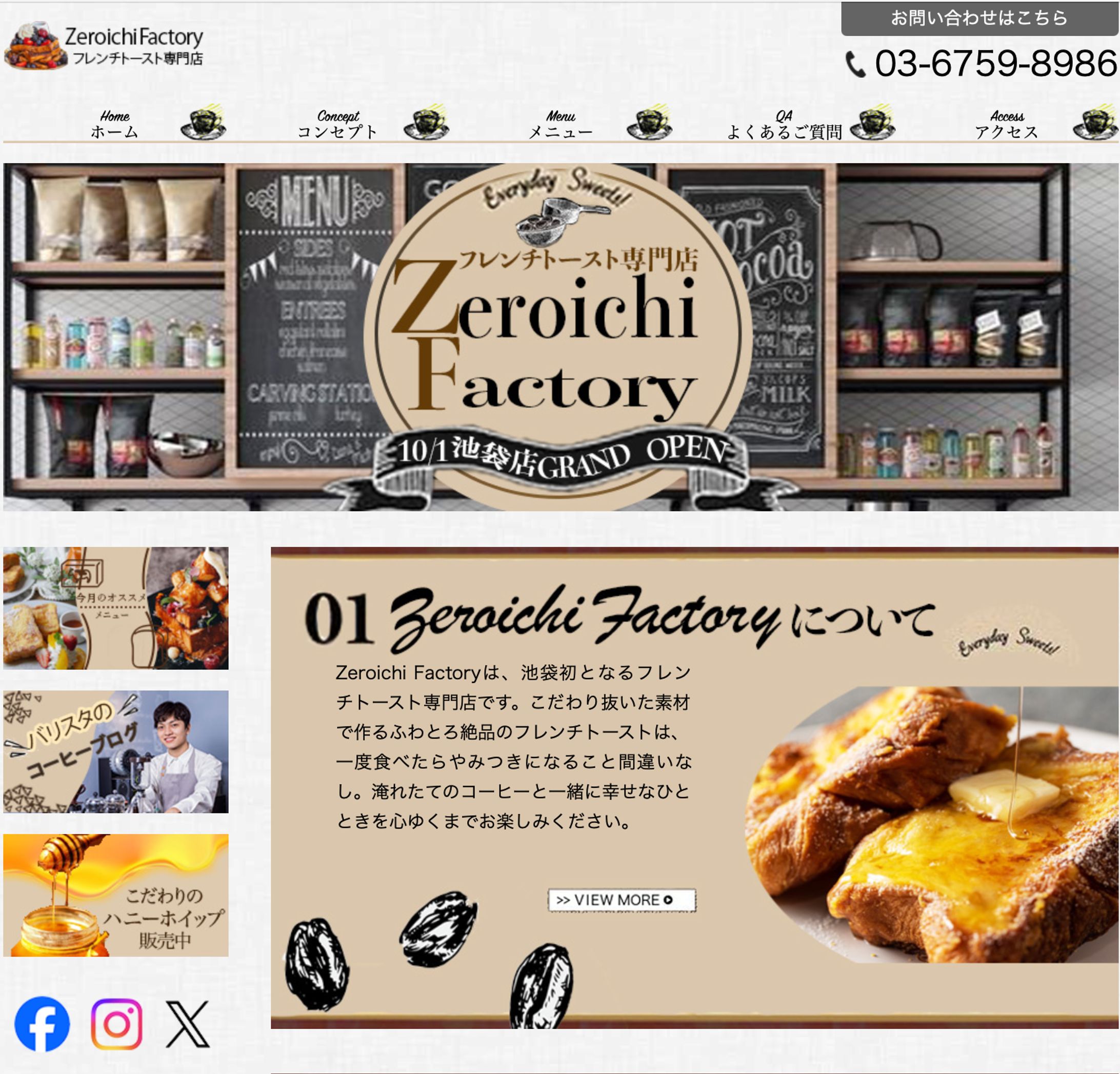Open the 今月のオススメメニュー banner
Image resolution: width=1120 pixels, height=1074 pixels.
pyautogui.click(x=116, y=608)
